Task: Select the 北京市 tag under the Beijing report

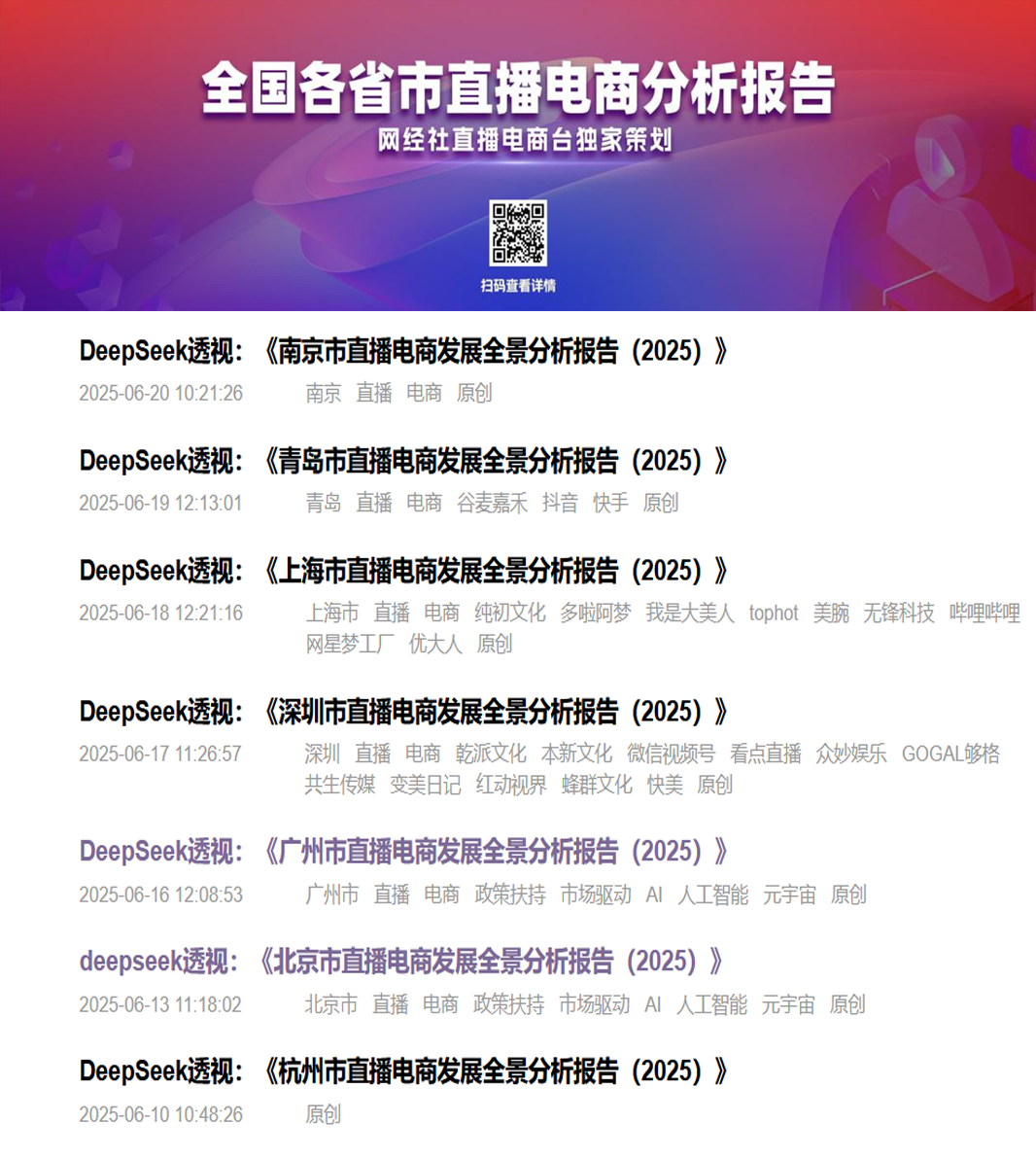Action: click(x=330, y=1004)
